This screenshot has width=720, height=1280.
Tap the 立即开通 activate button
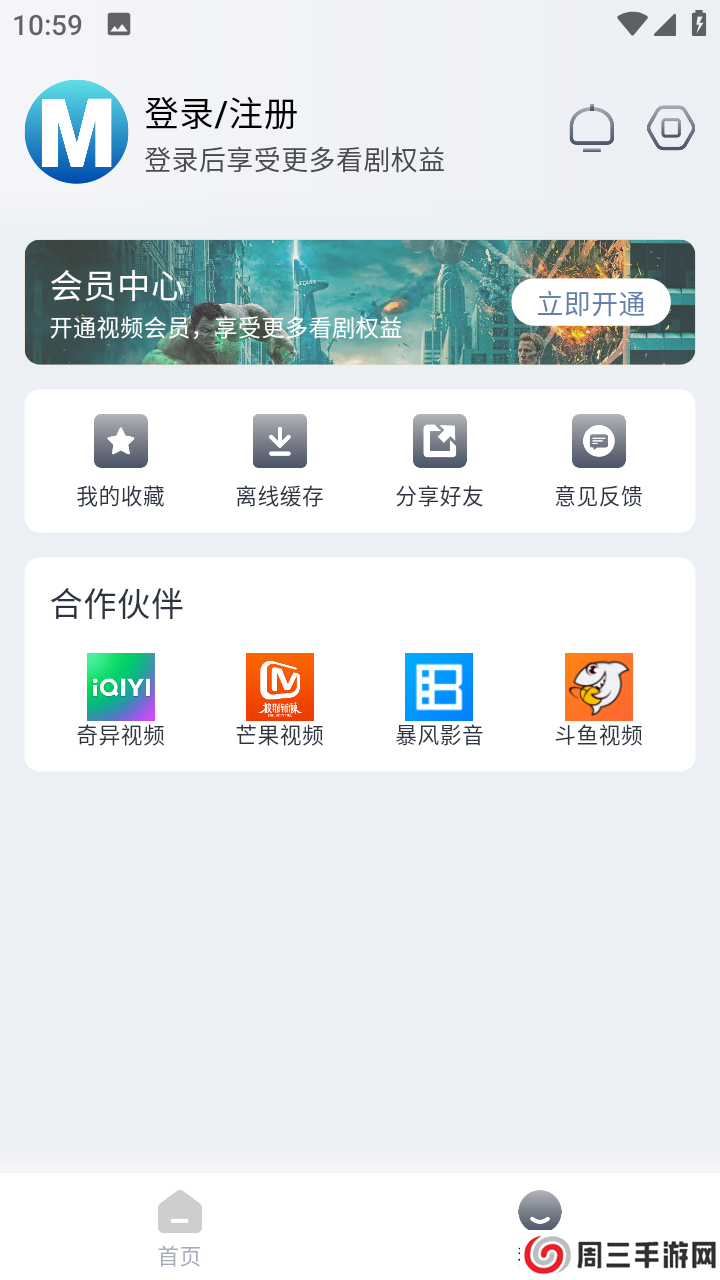tap(591, 301)
